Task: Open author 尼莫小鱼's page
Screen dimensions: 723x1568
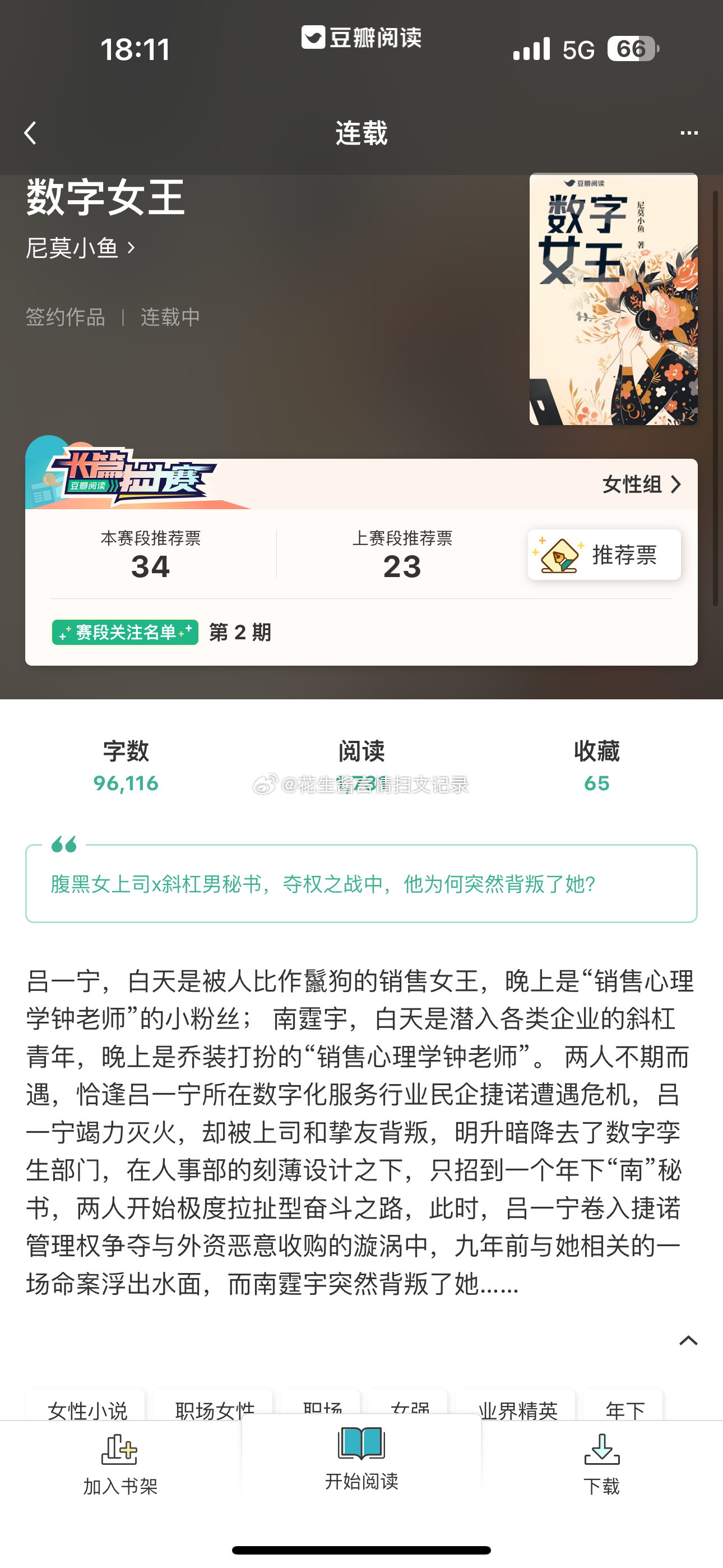Action: coord(80,248)
